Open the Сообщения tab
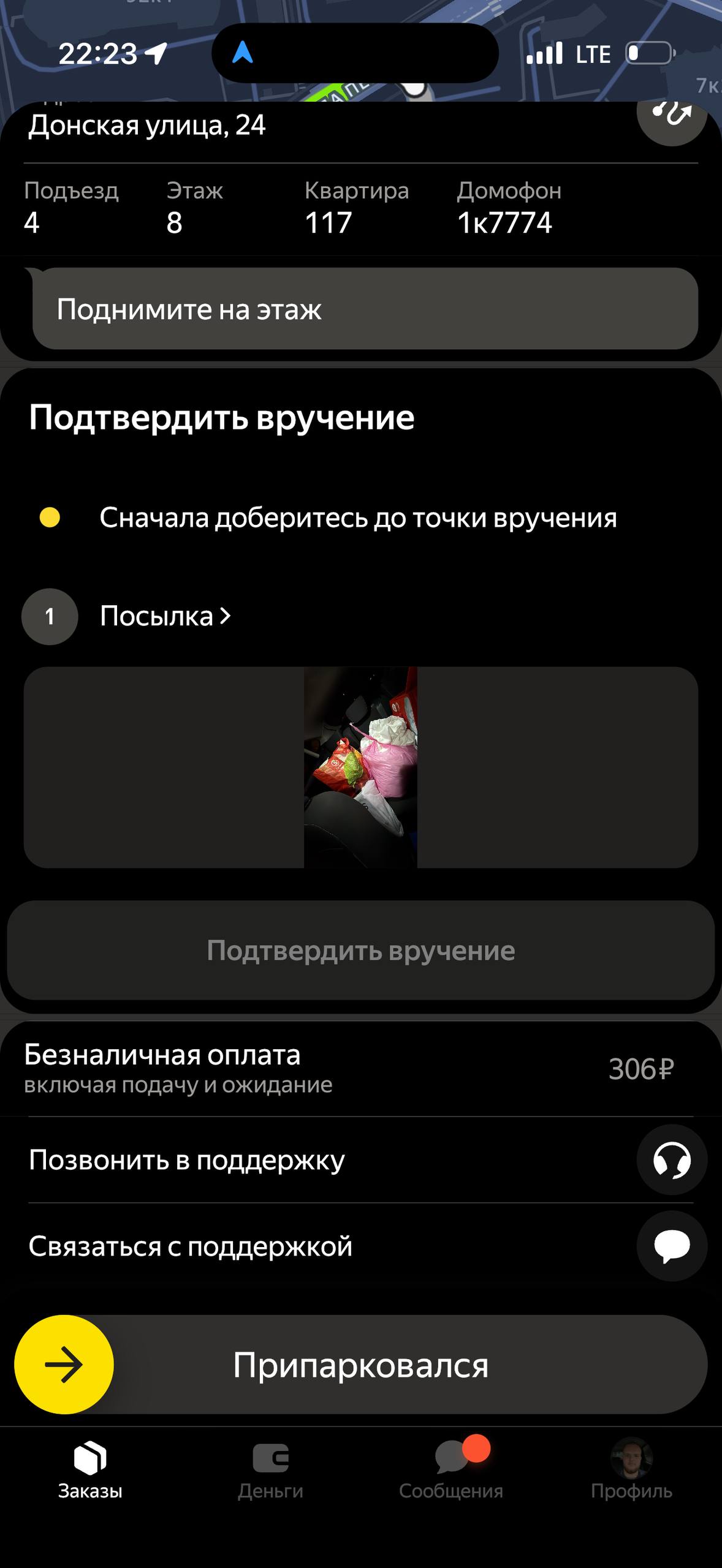 pyautogui.click(x=451, y=1470)
